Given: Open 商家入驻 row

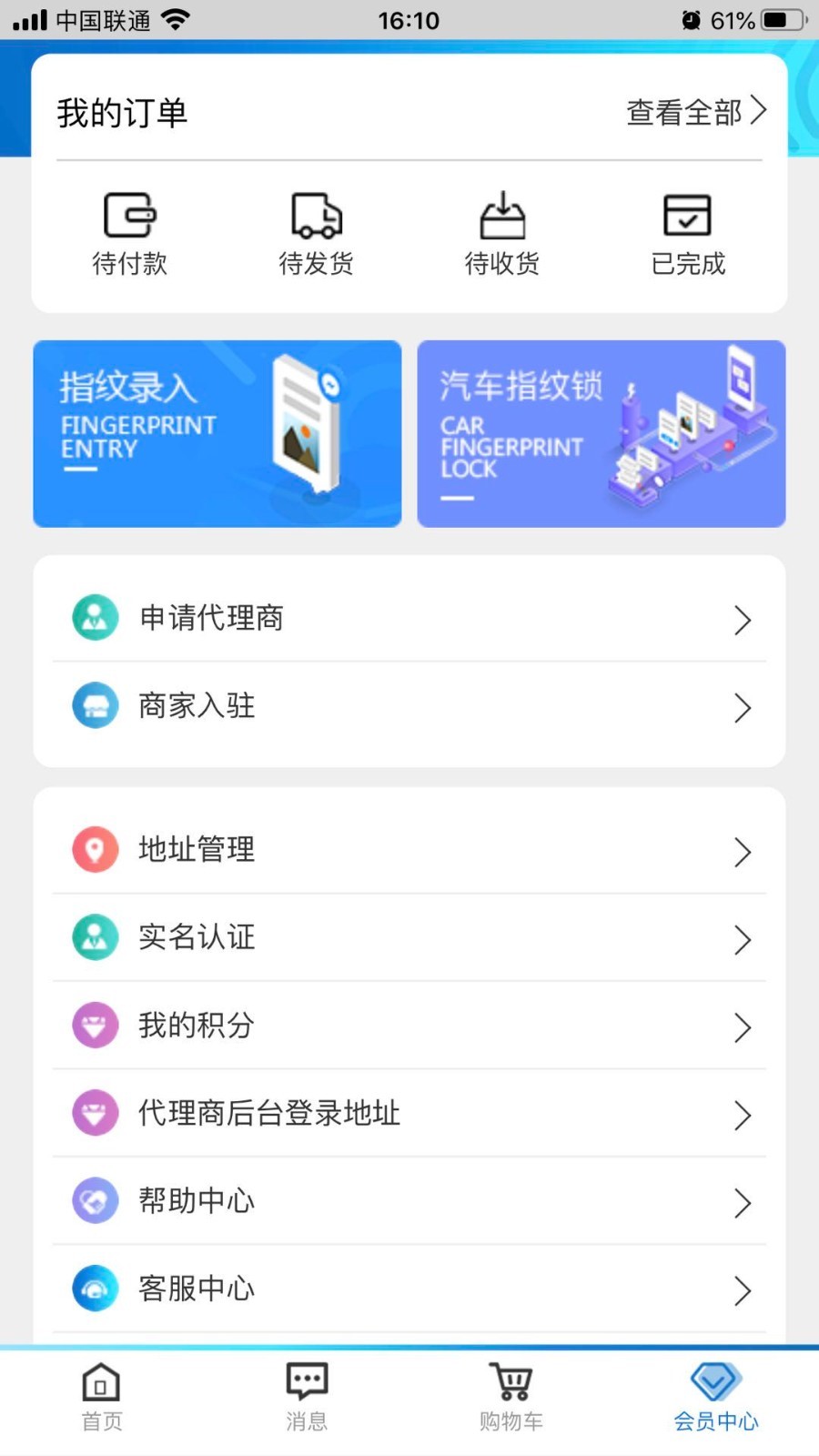Looking at the screenshot, I should (409, 706).
